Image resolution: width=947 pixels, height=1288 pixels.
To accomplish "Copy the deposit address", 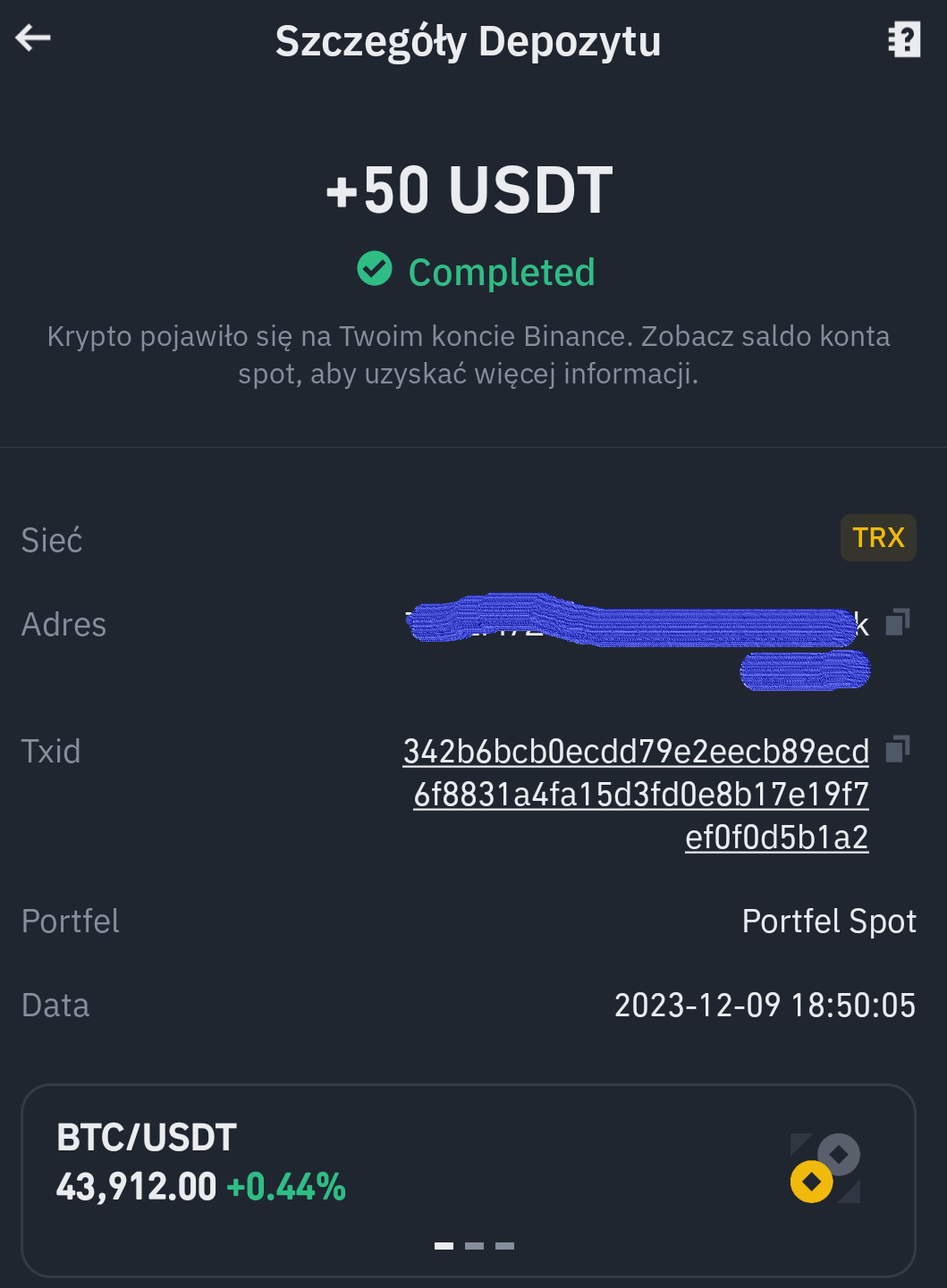I will tap(897, 622).
